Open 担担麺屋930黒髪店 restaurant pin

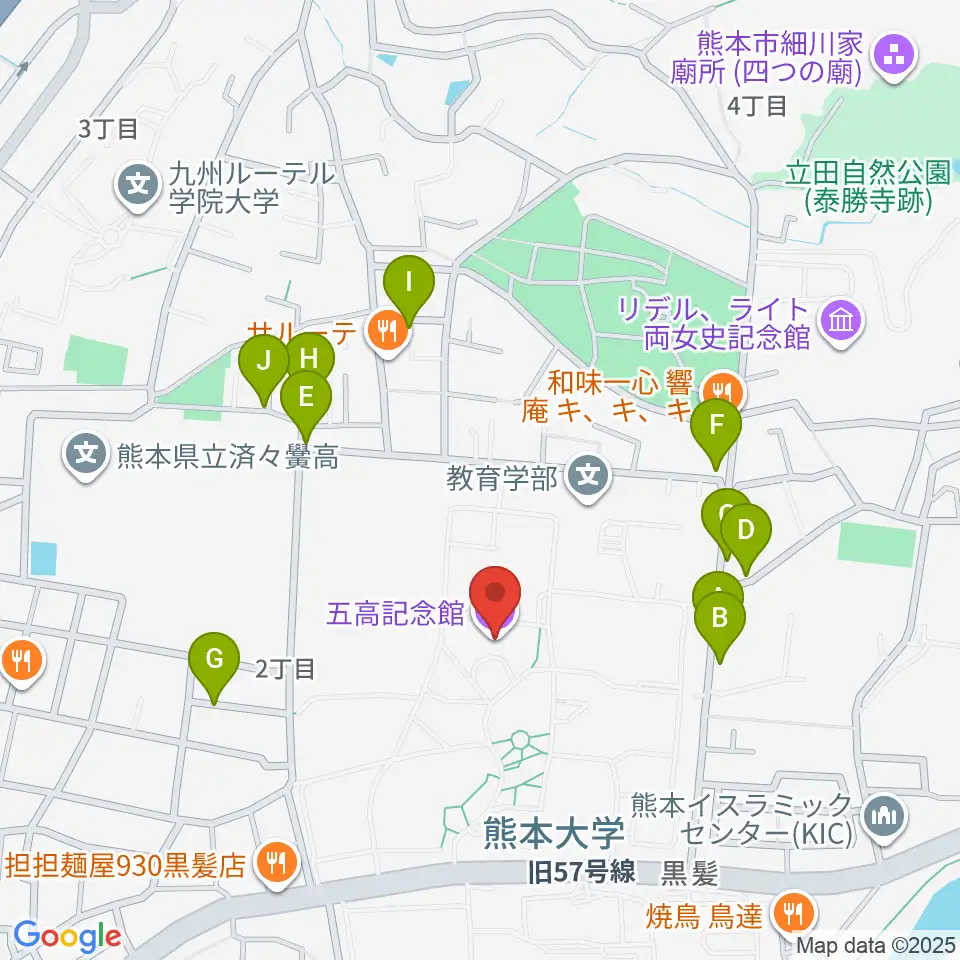277,863
